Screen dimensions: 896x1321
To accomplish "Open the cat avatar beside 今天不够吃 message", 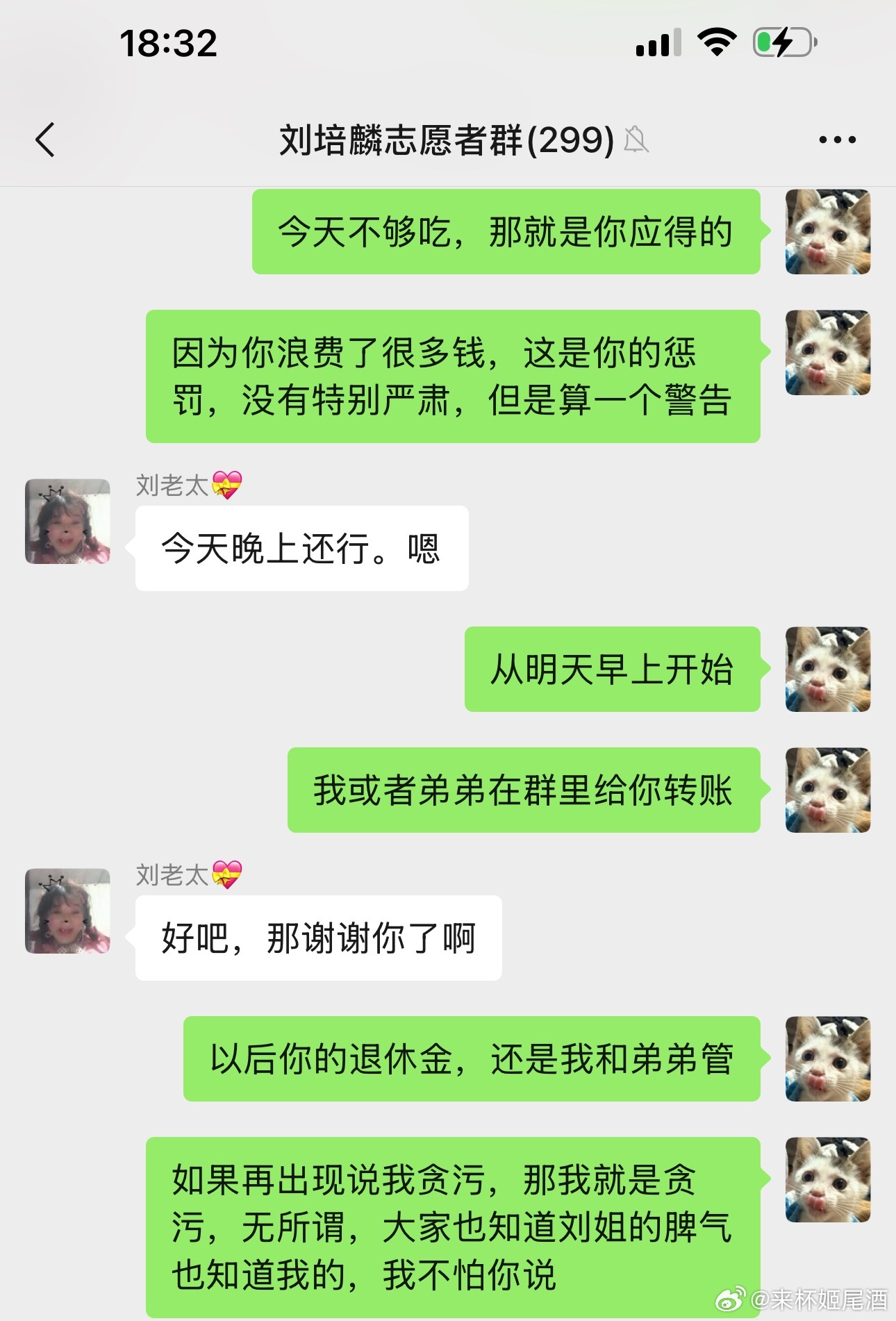I will click(827, 231).
